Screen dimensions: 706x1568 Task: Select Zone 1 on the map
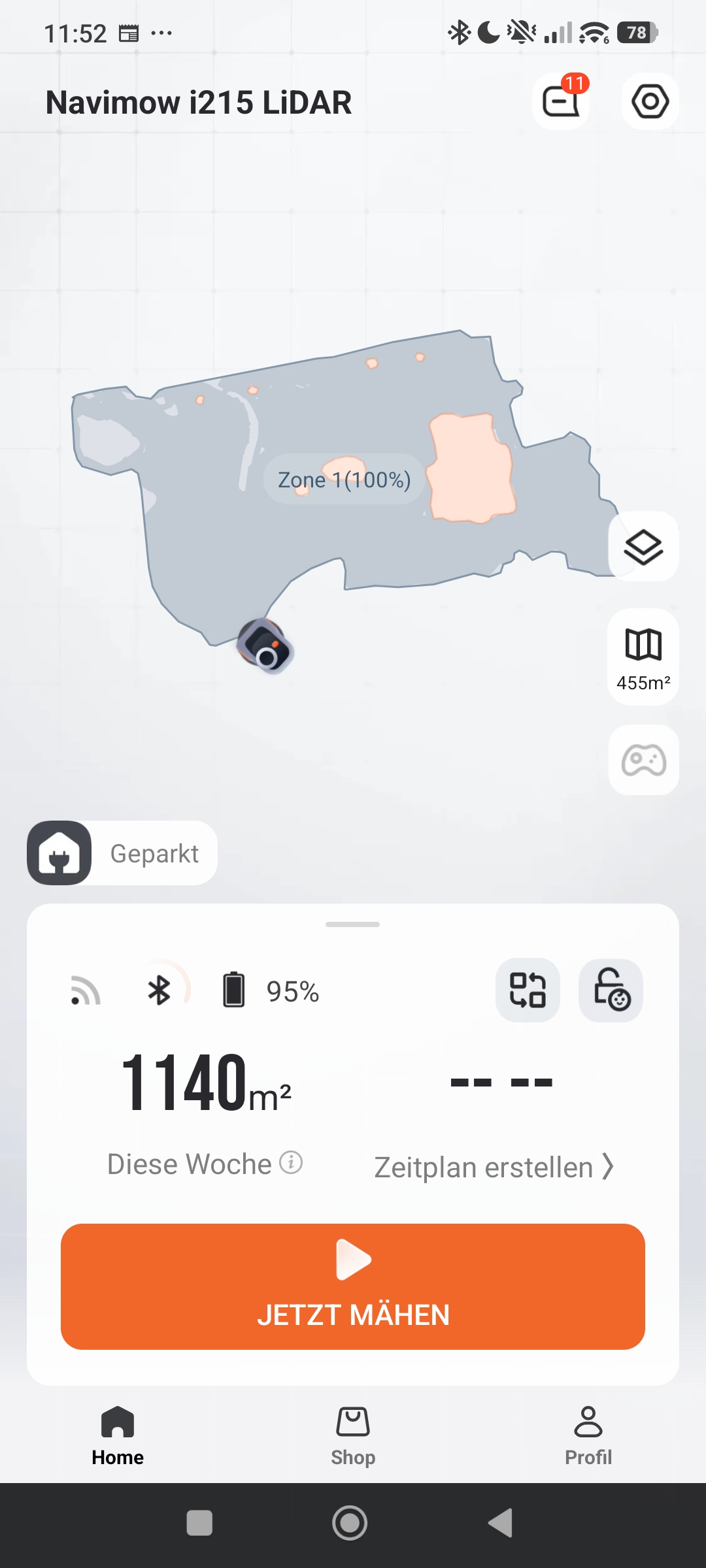[x=345, y=480]
